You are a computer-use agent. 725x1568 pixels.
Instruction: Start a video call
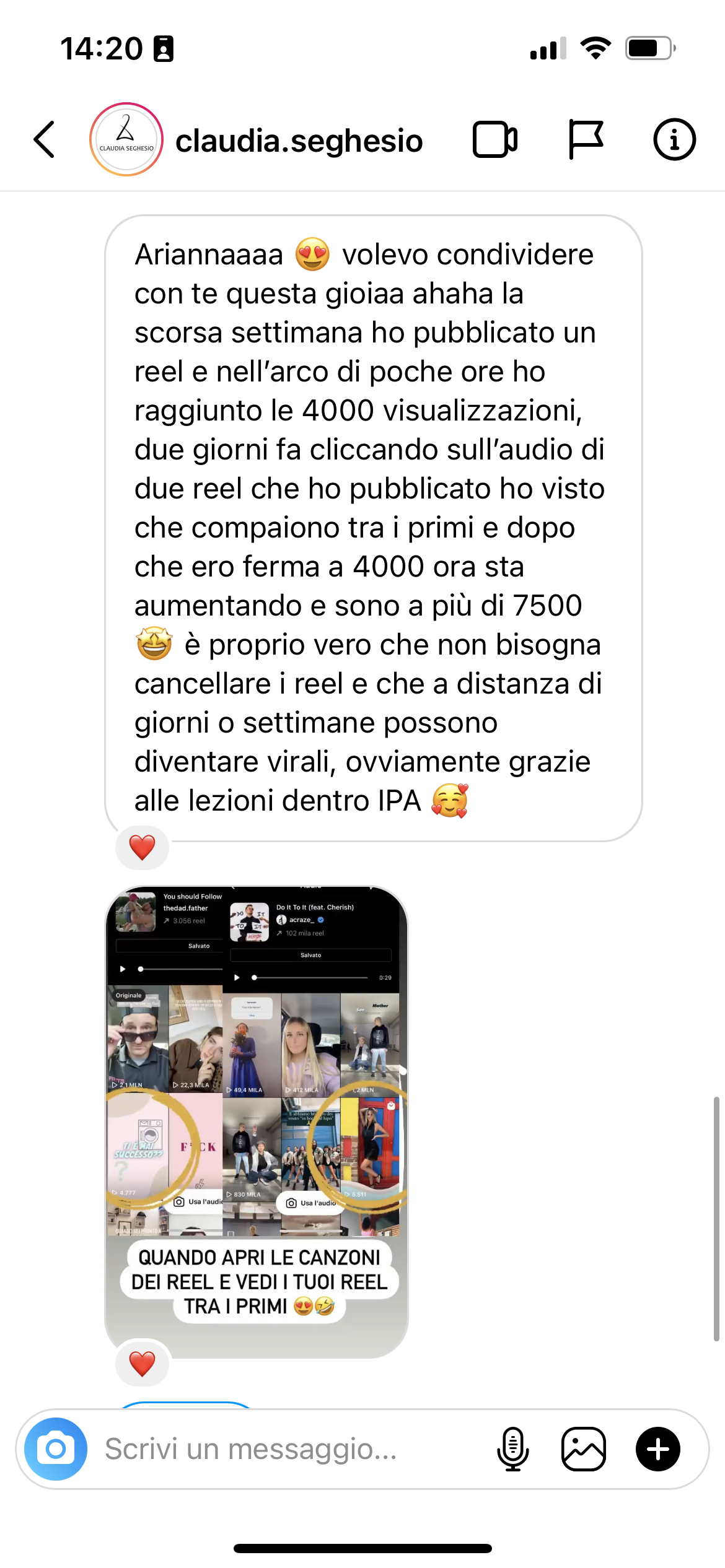(x=495, y=139)
